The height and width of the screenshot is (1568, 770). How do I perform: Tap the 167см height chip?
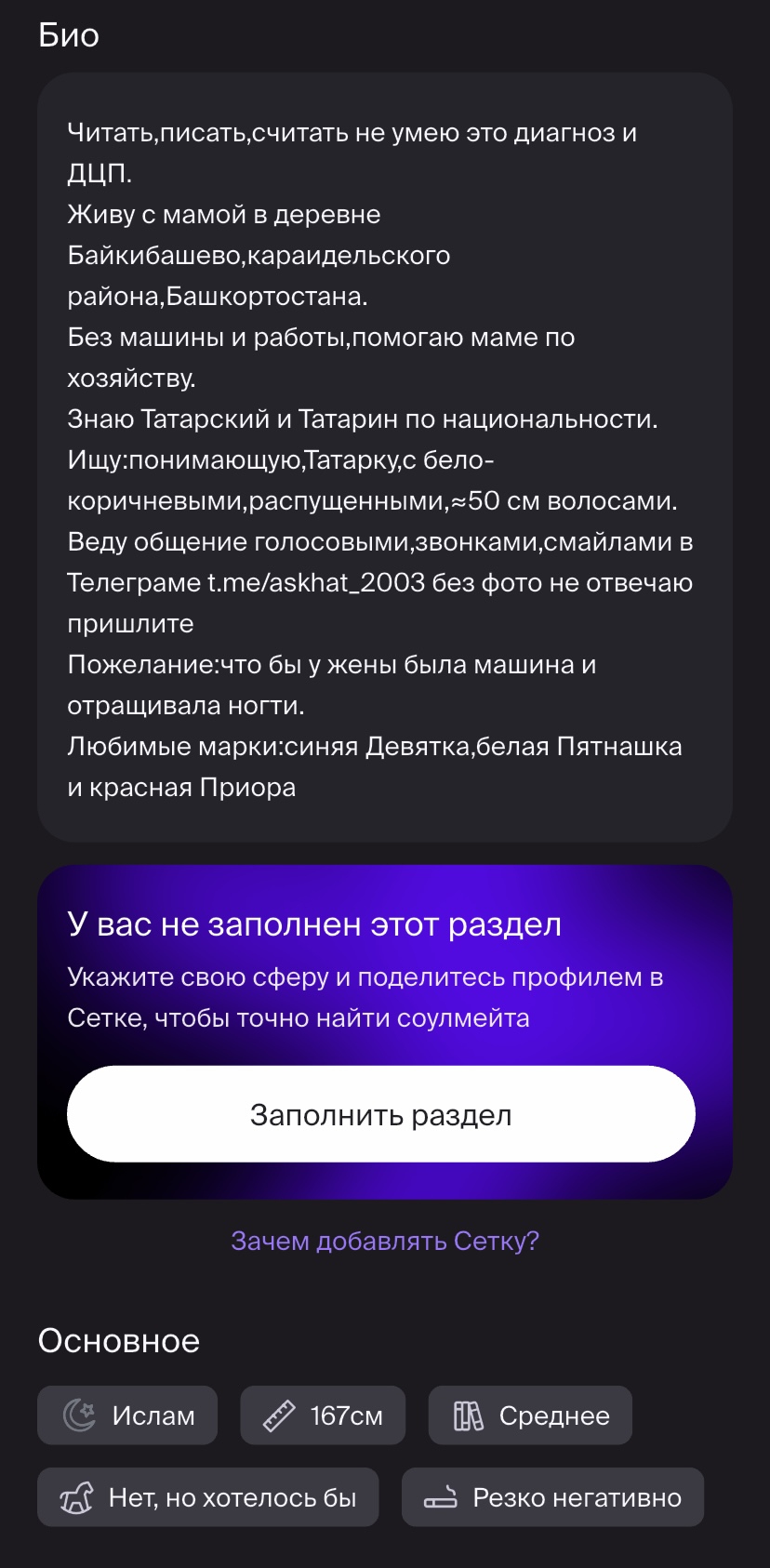[323, 1415]
